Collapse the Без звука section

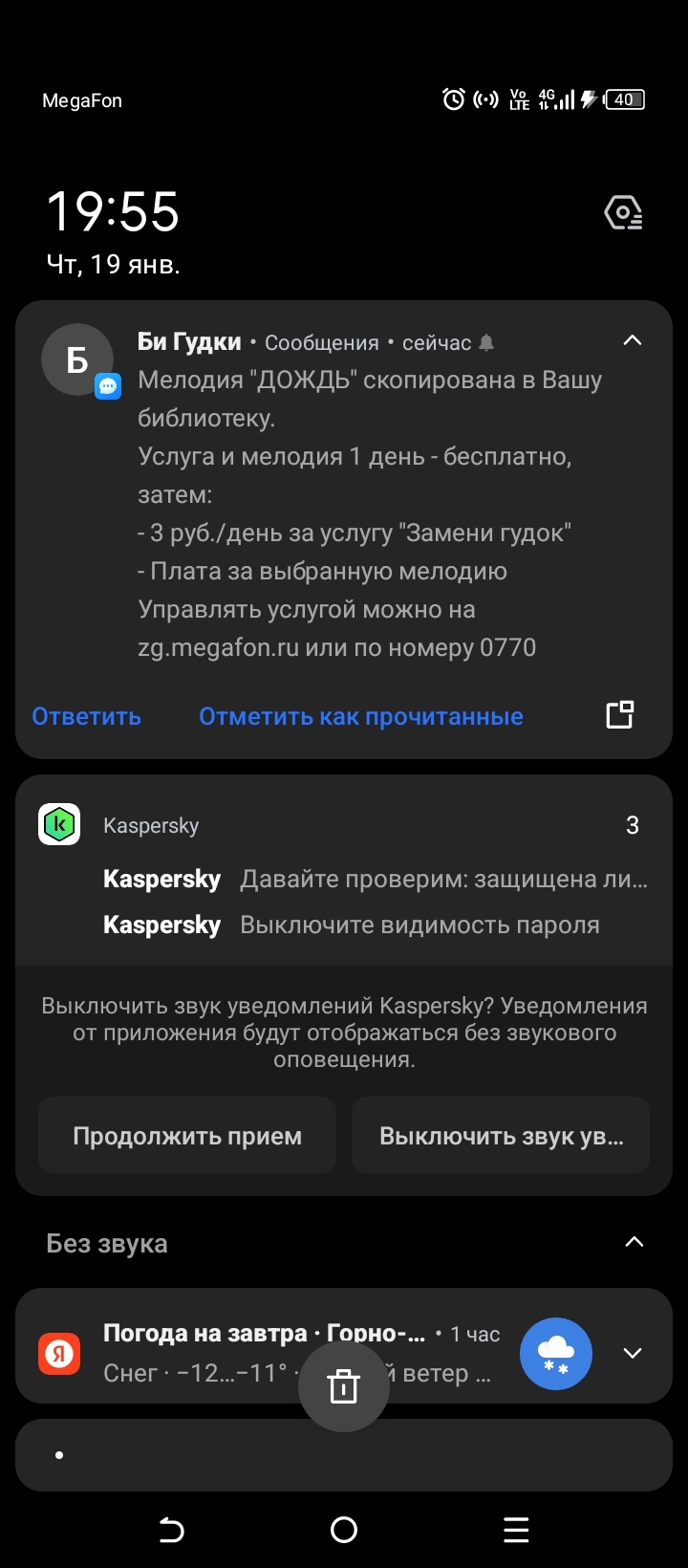pos(634,1242)
